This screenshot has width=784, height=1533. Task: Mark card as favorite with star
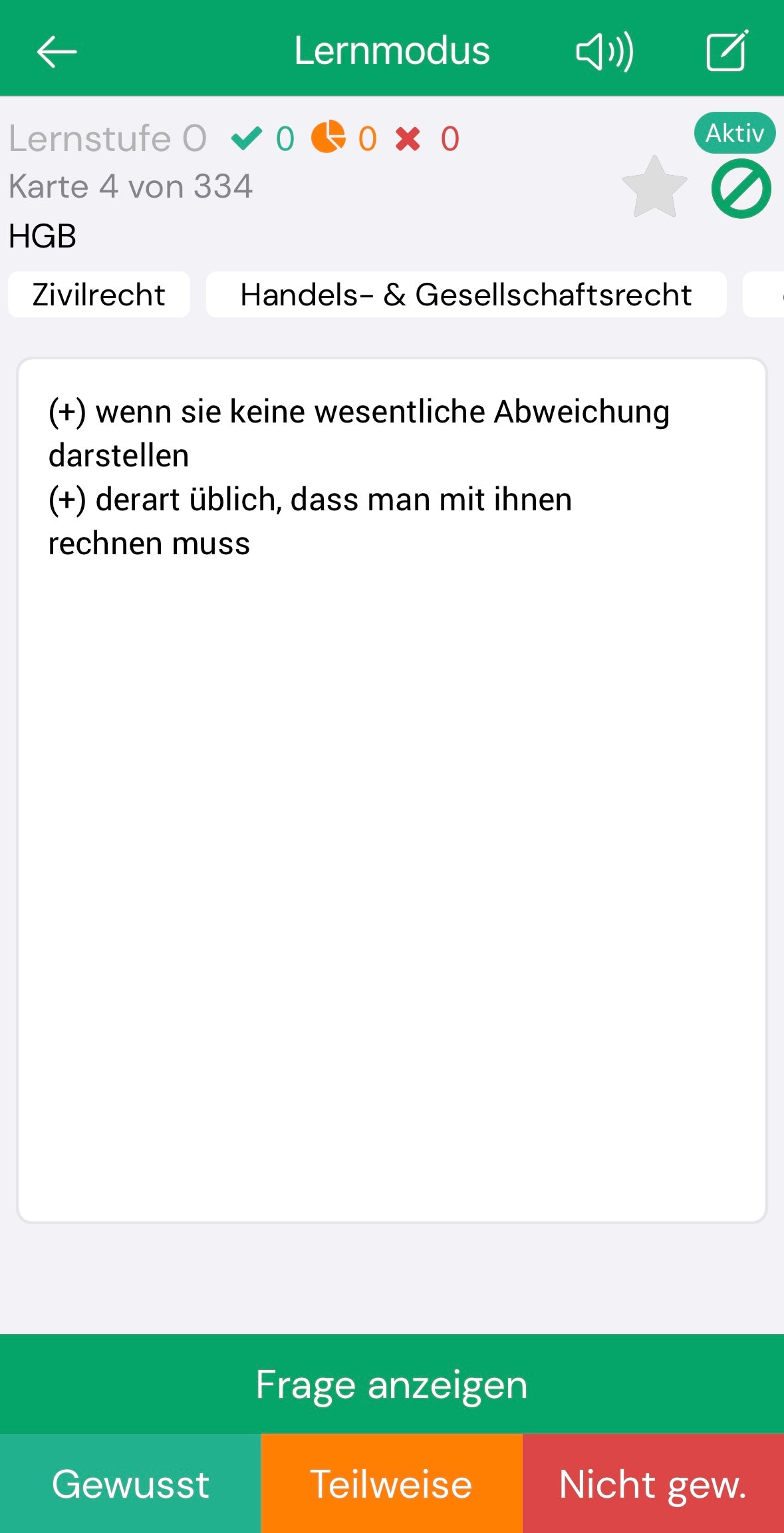click(x=654, y=188)
